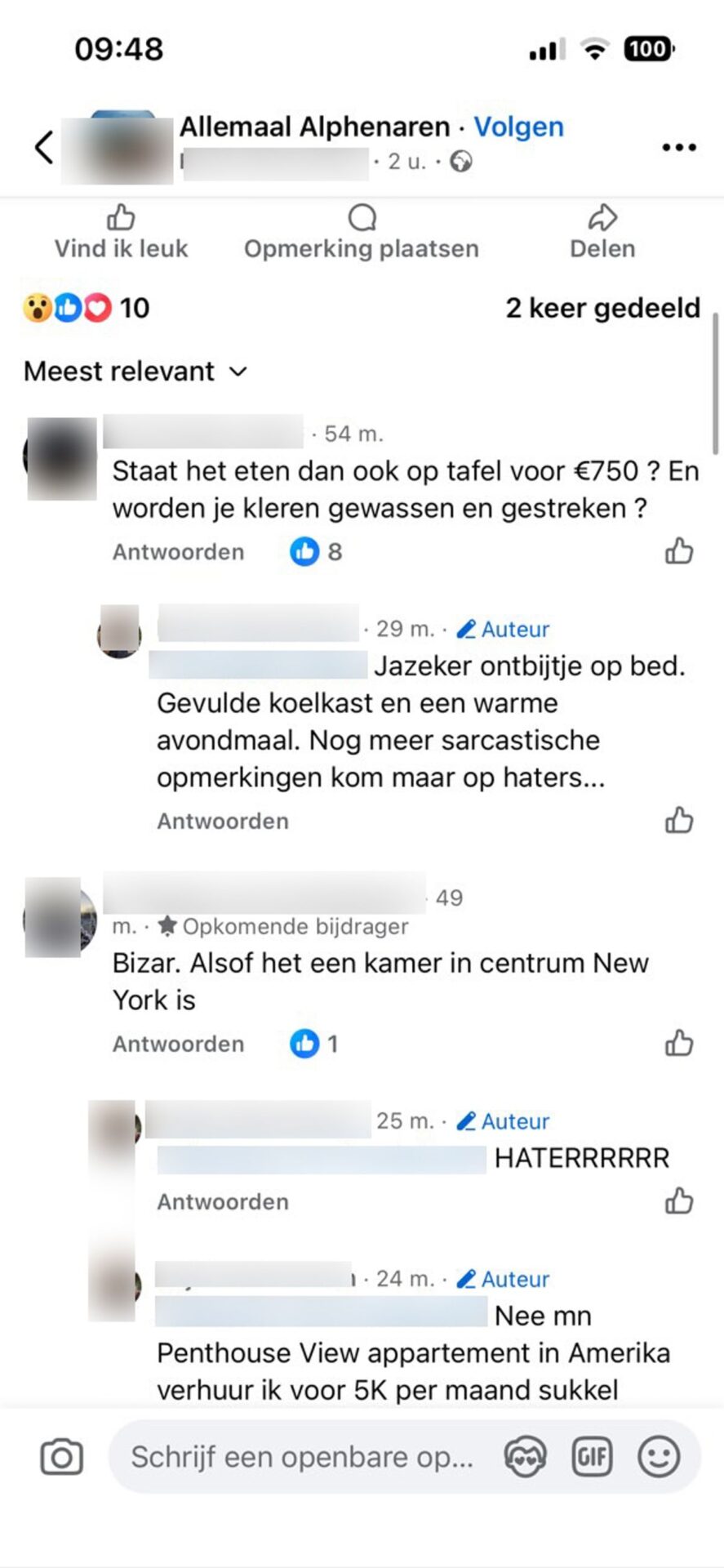Image resolution: width=724 pixels, height=1568 pixels.
Task: Expand the Meest relevant sort dropdown
Action: click(x=135, y=372)
